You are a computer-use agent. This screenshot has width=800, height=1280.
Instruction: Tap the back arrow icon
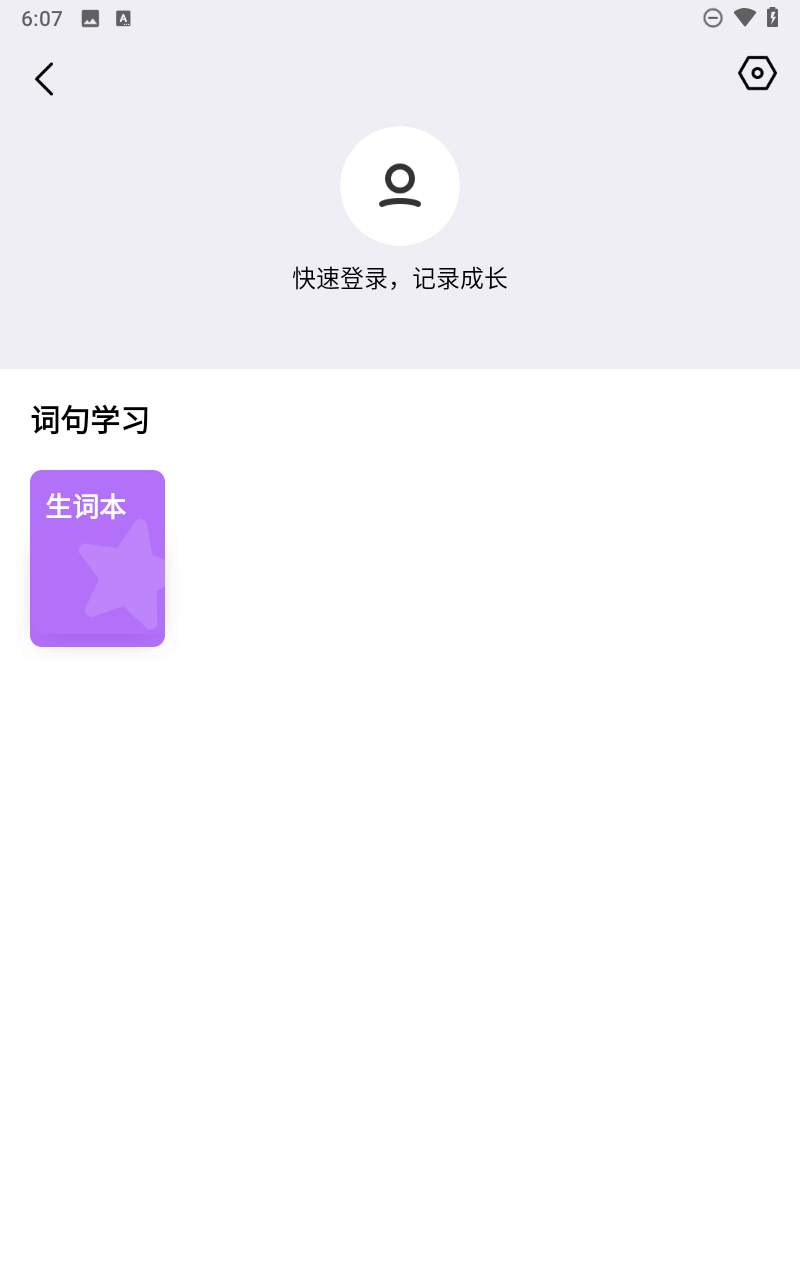tap(44, 78)
